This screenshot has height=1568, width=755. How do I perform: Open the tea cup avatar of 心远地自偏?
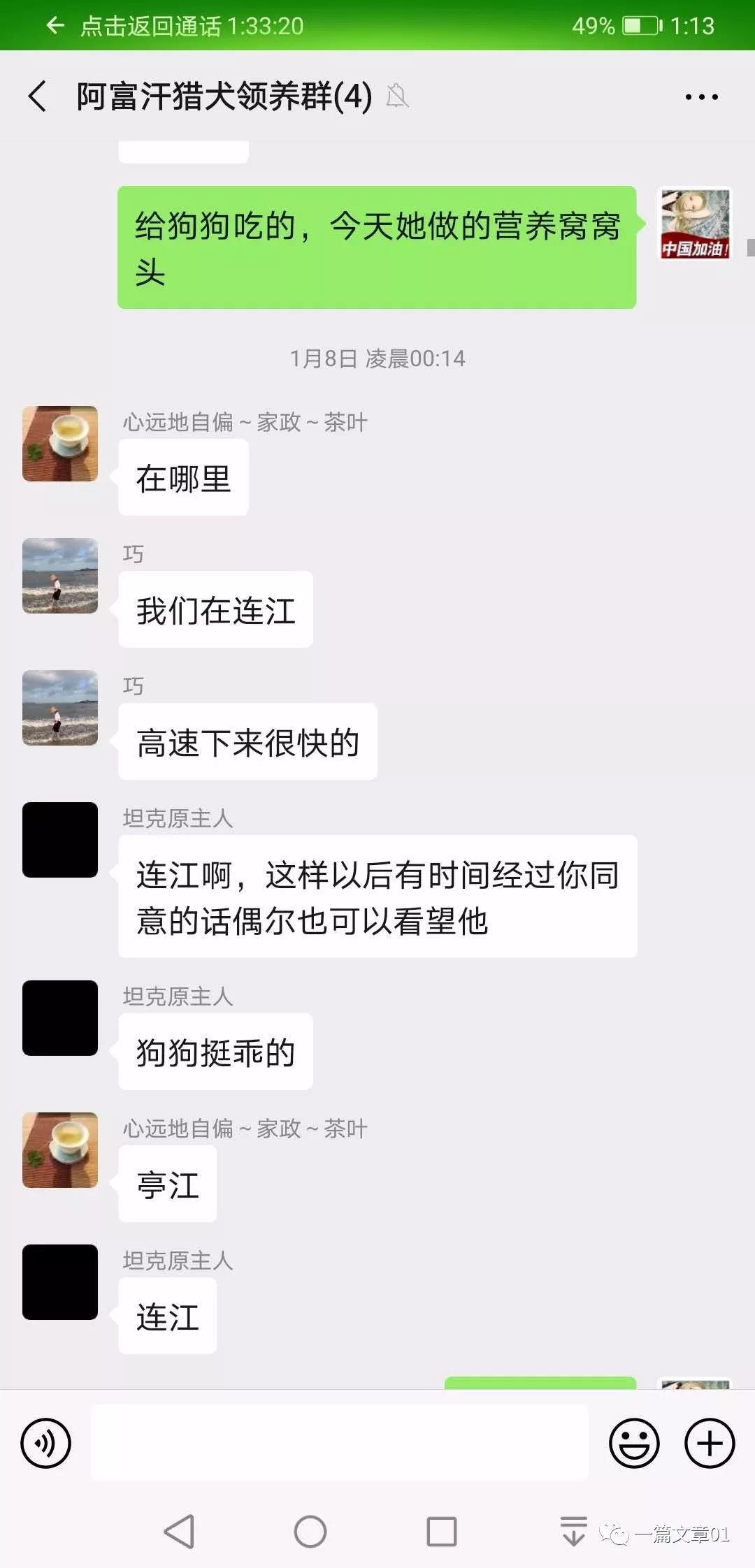[x=59, y=442]
